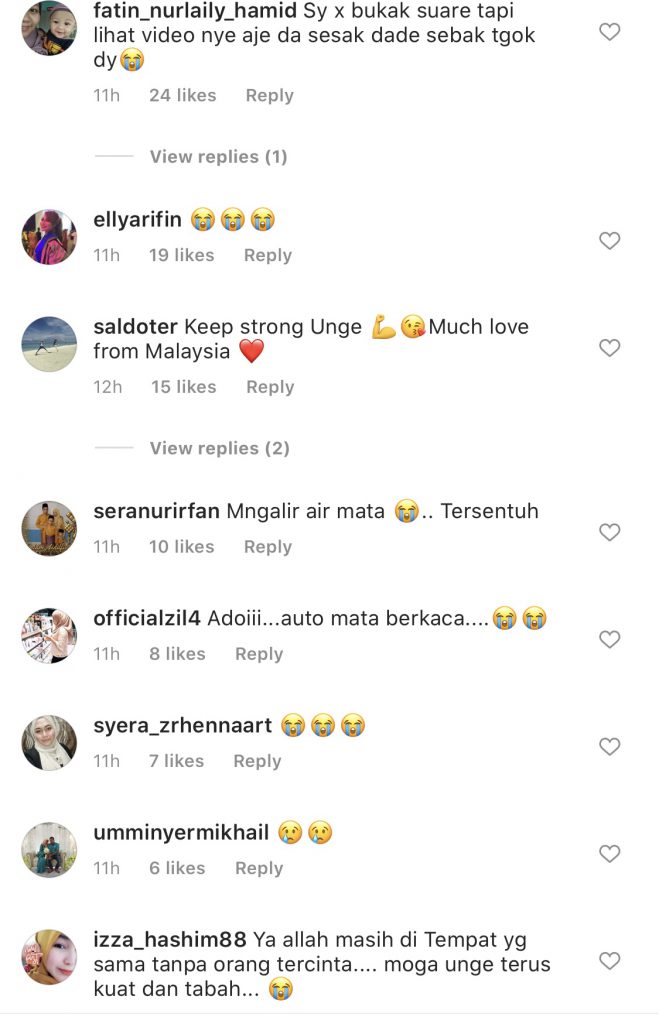Like officialzil4's comment
This screenshot has width=659, height=1024.
click(609, 639)
